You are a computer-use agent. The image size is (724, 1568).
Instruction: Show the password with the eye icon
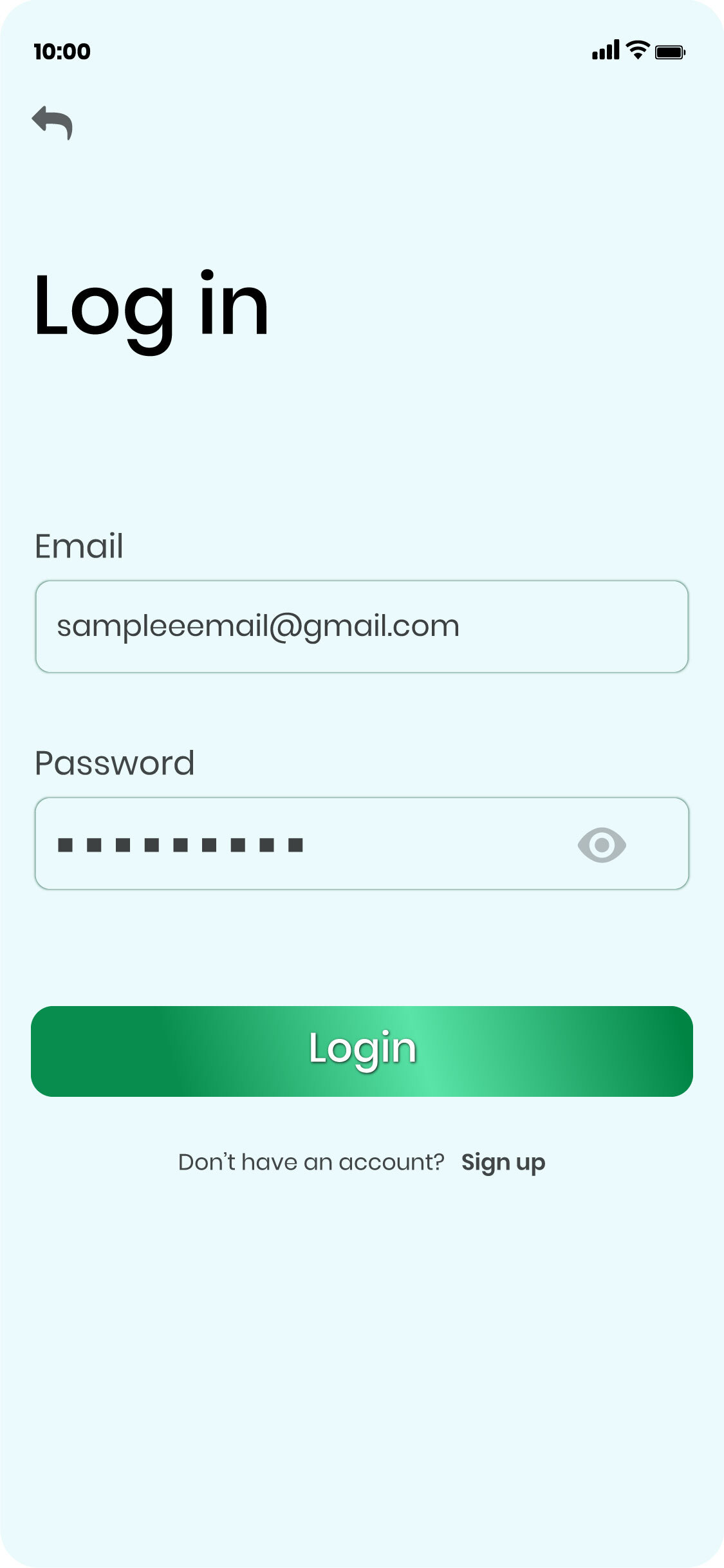coord(602,845)
